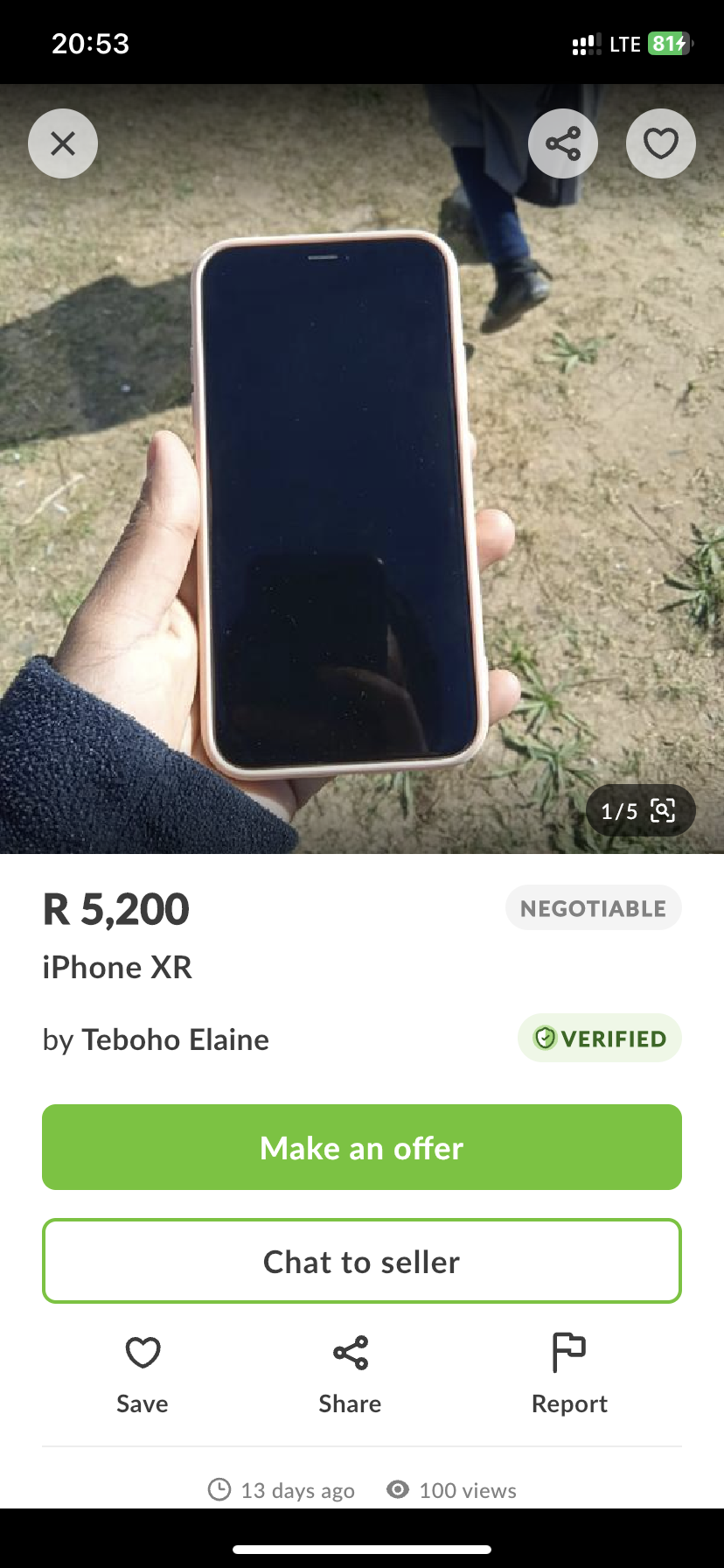Tap the Make an offer button
This screenshot has width=724, height=1568.
pyautogui.click(x=362, y=1147)
